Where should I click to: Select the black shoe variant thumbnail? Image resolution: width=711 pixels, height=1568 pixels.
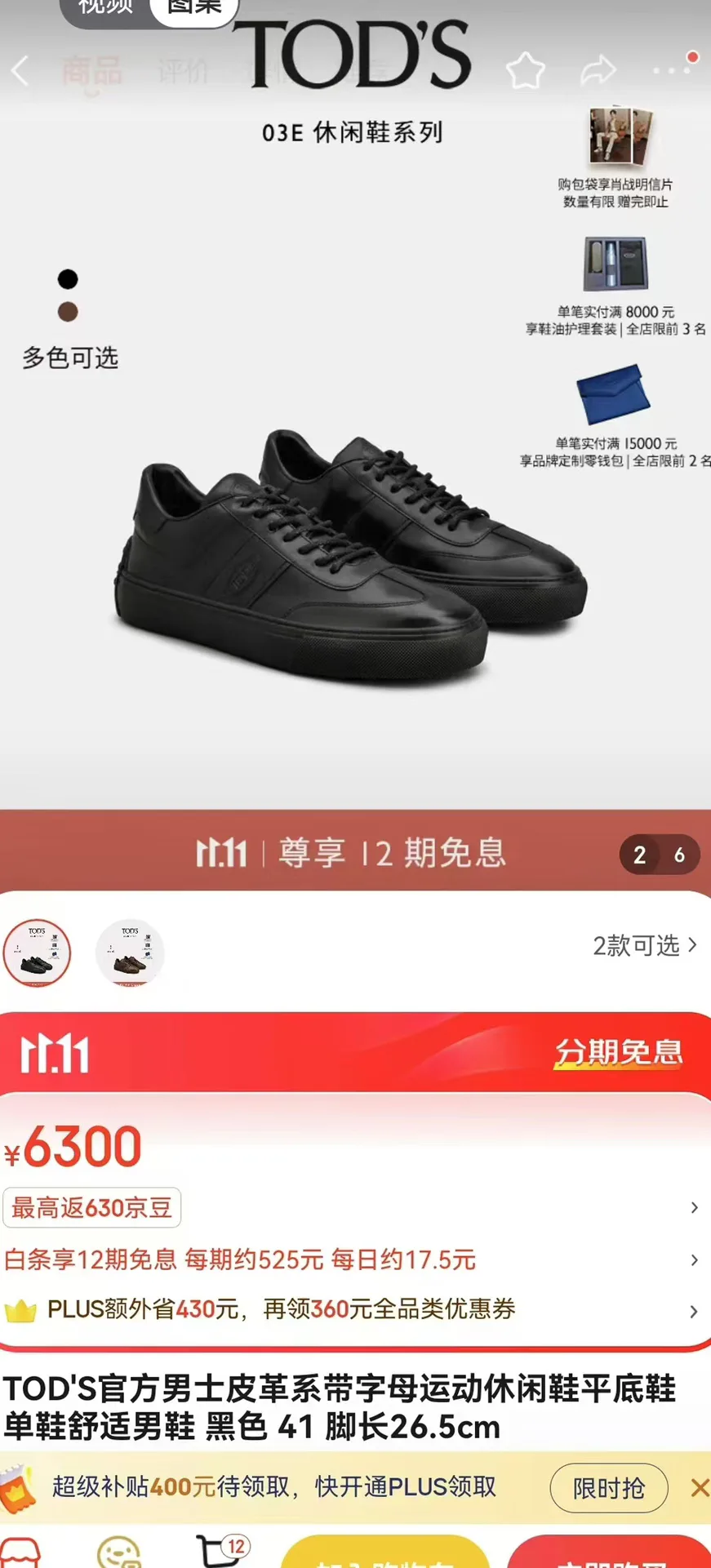point(38,953)
